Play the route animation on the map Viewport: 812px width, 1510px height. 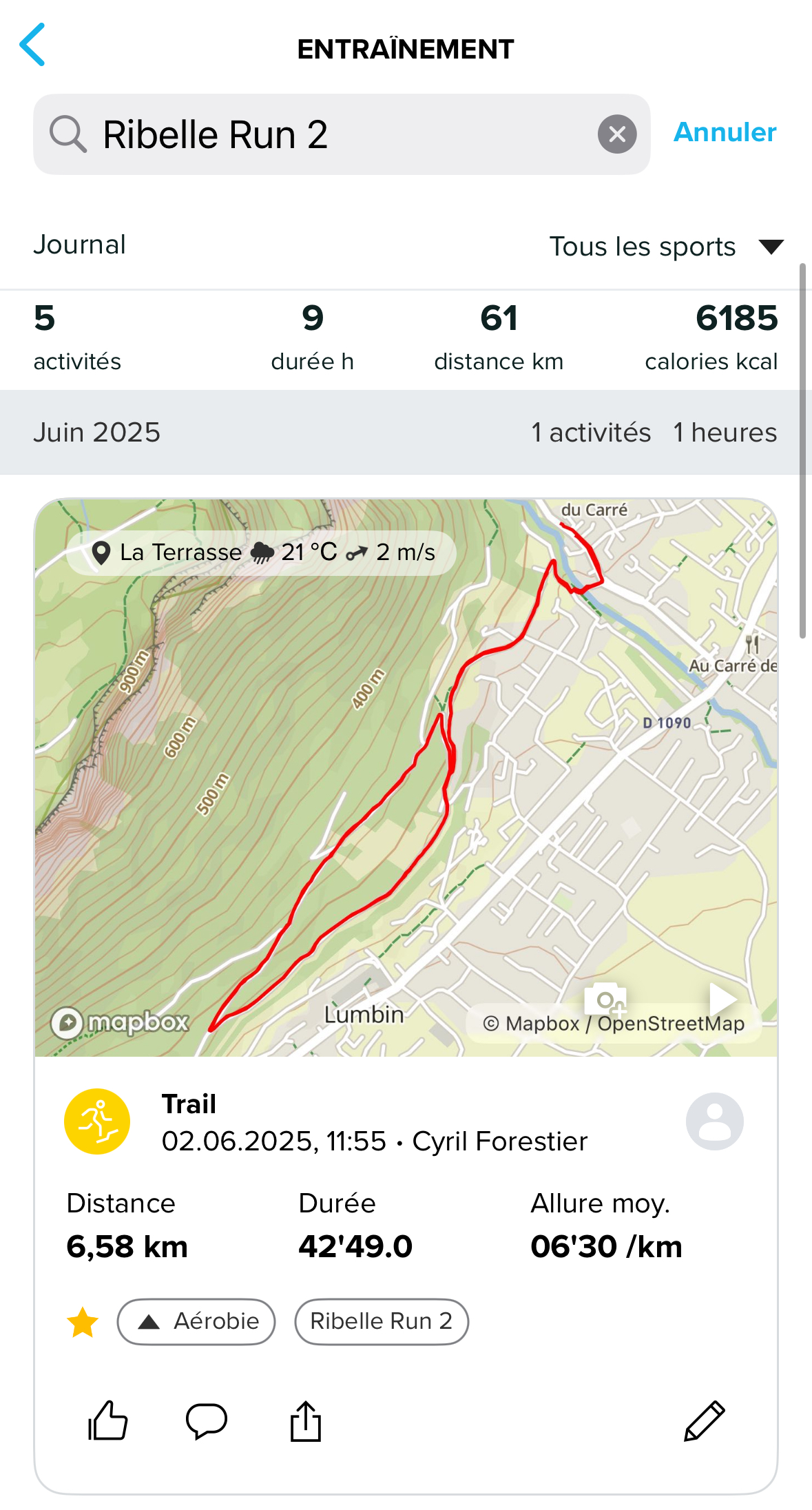click(x=722, y=998)
